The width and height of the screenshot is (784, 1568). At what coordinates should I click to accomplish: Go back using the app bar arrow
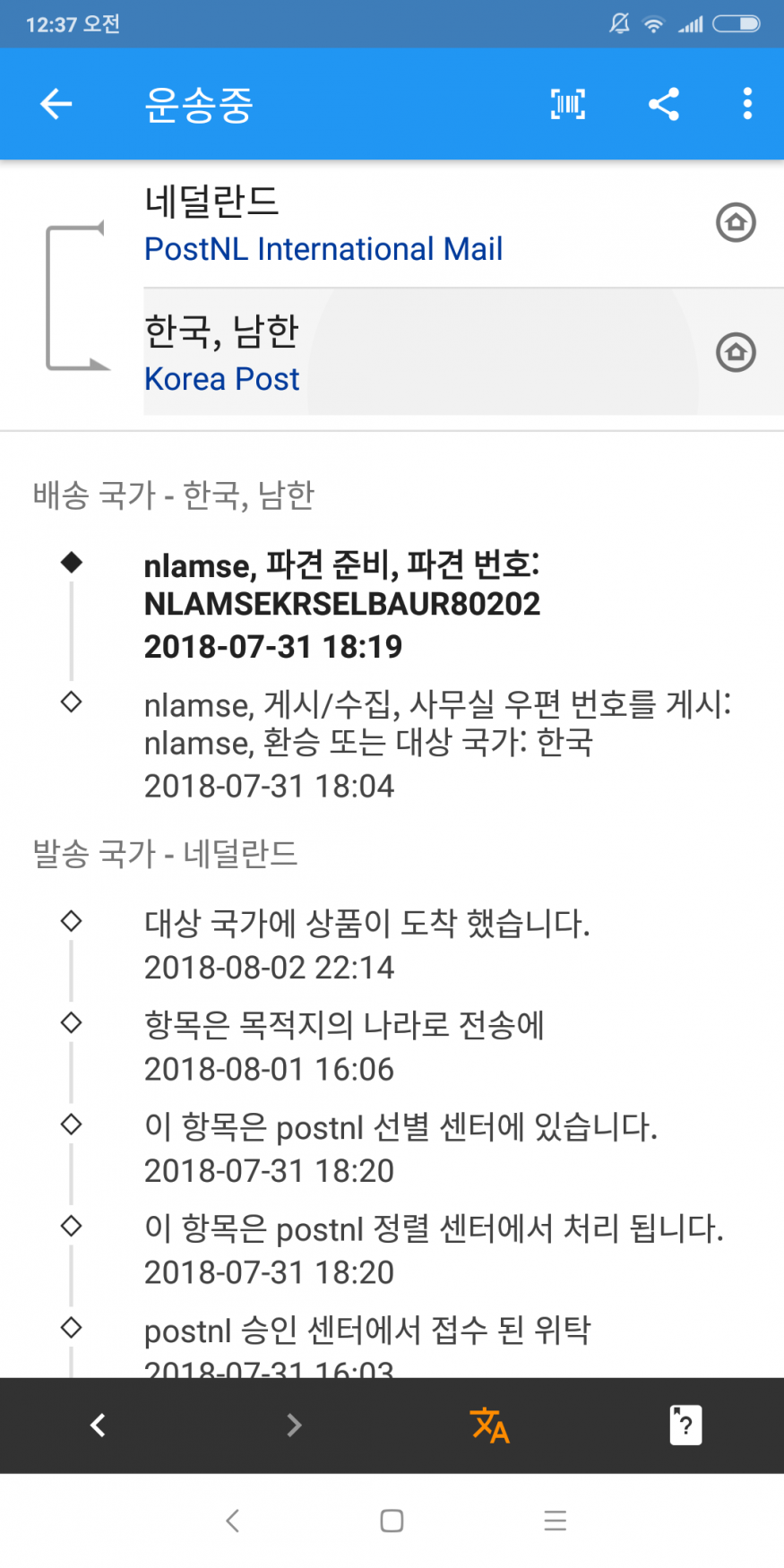56,104
